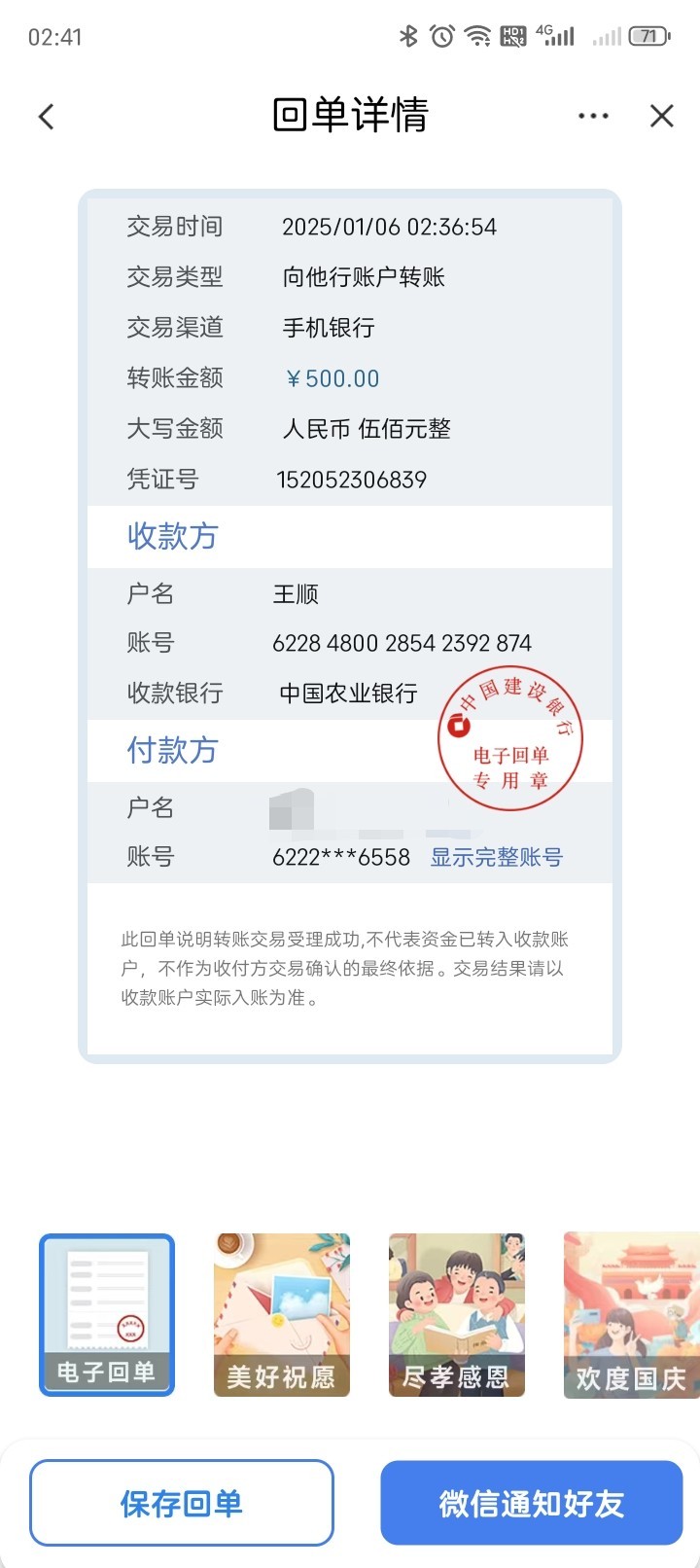
Task: Choose the 美好祝愿 receipt template
Action: (x=282, y=1315)
